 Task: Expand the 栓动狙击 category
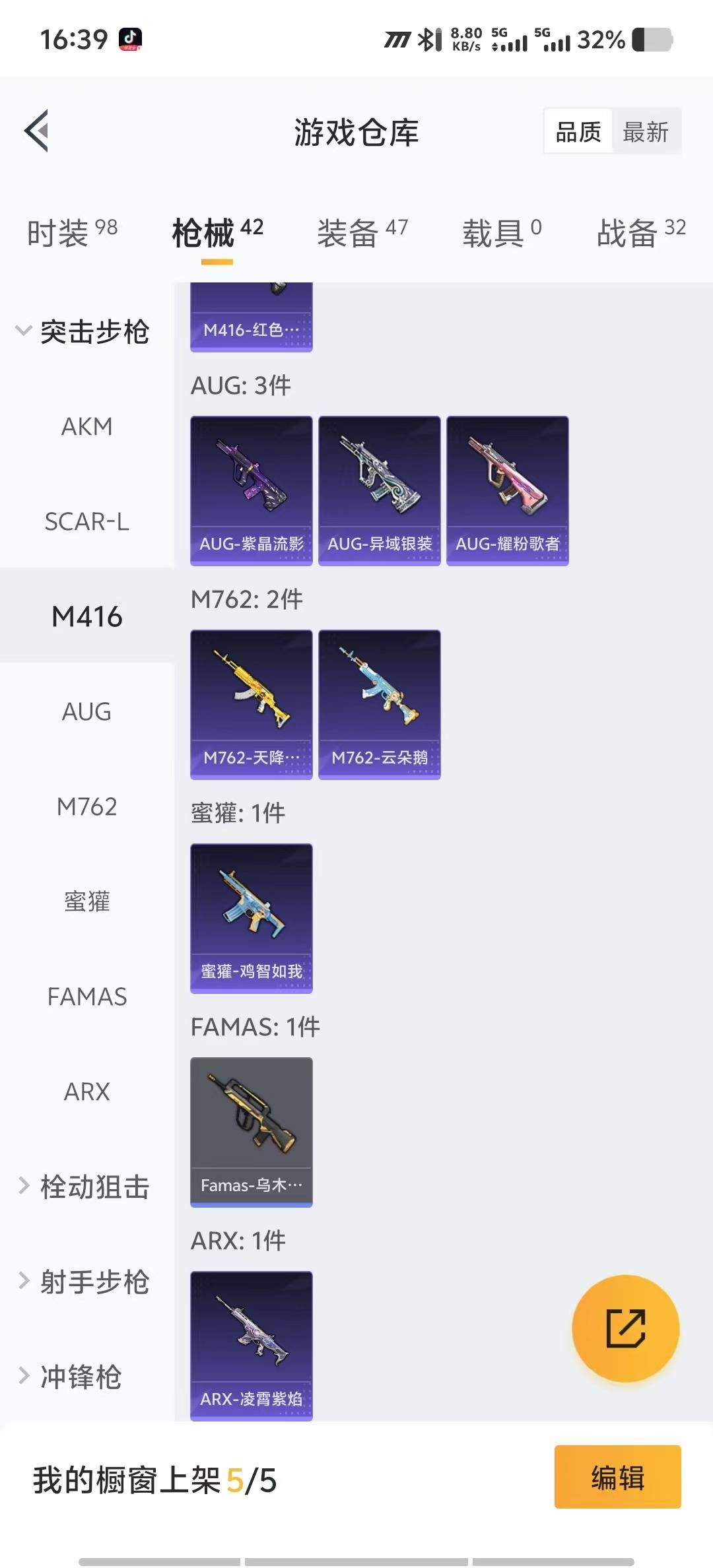pos(83,1187)
